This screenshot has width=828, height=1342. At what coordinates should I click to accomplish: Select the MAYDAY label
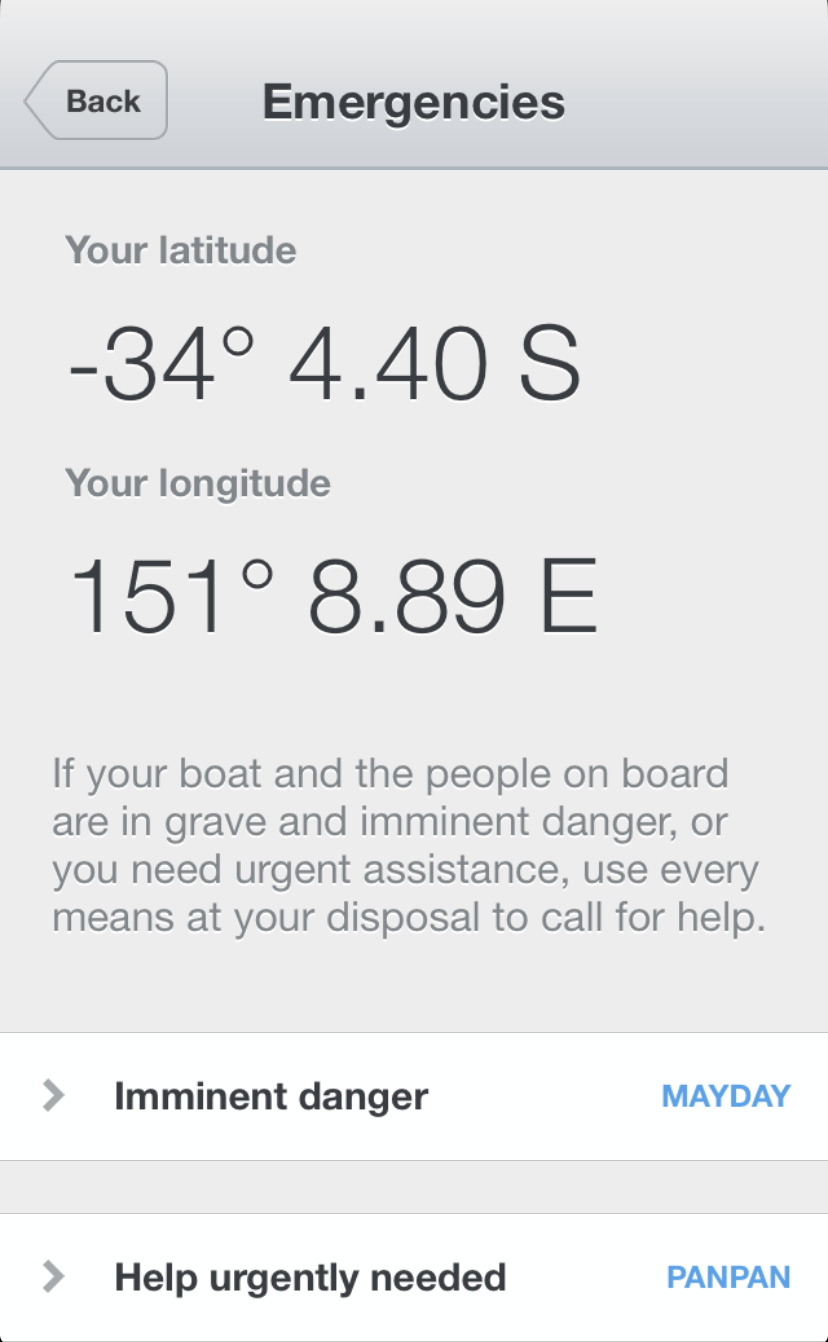click(x=725, y=1096)
